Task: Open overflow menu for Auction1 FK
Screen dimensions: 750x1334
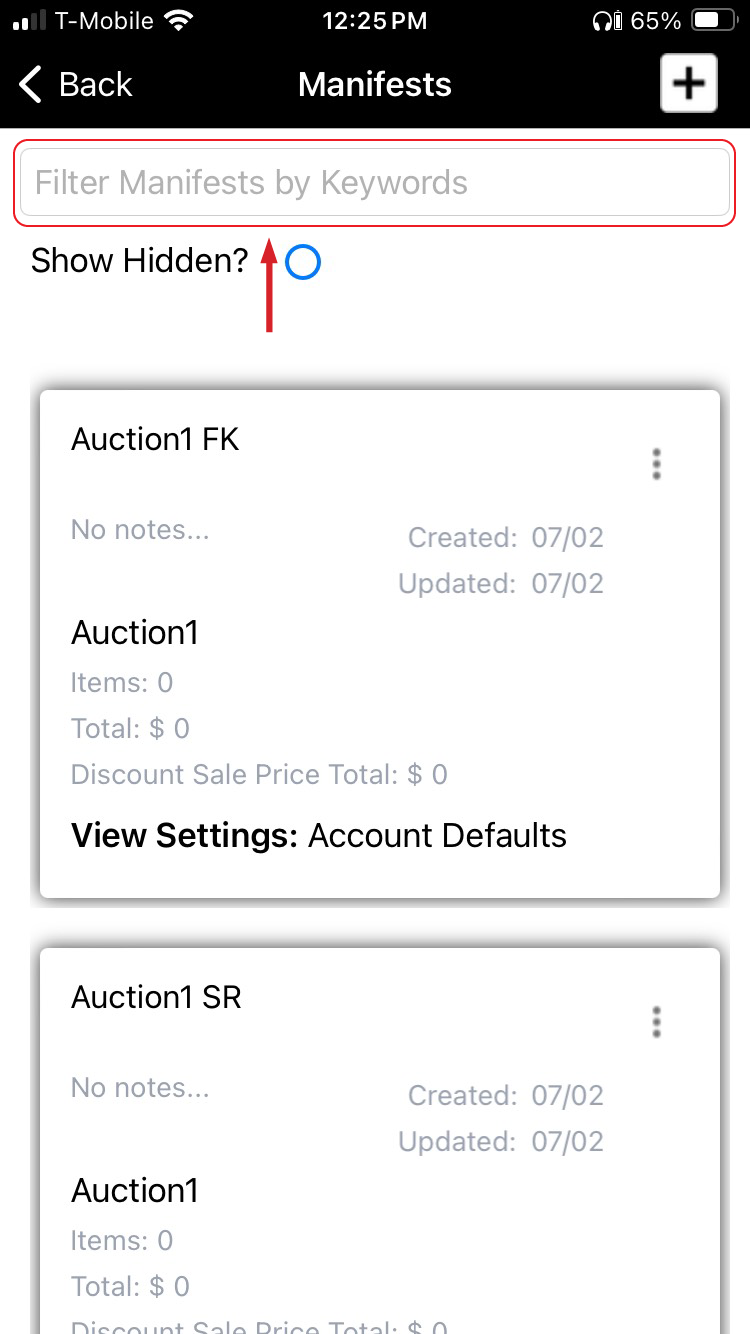Action: (657, 464)
